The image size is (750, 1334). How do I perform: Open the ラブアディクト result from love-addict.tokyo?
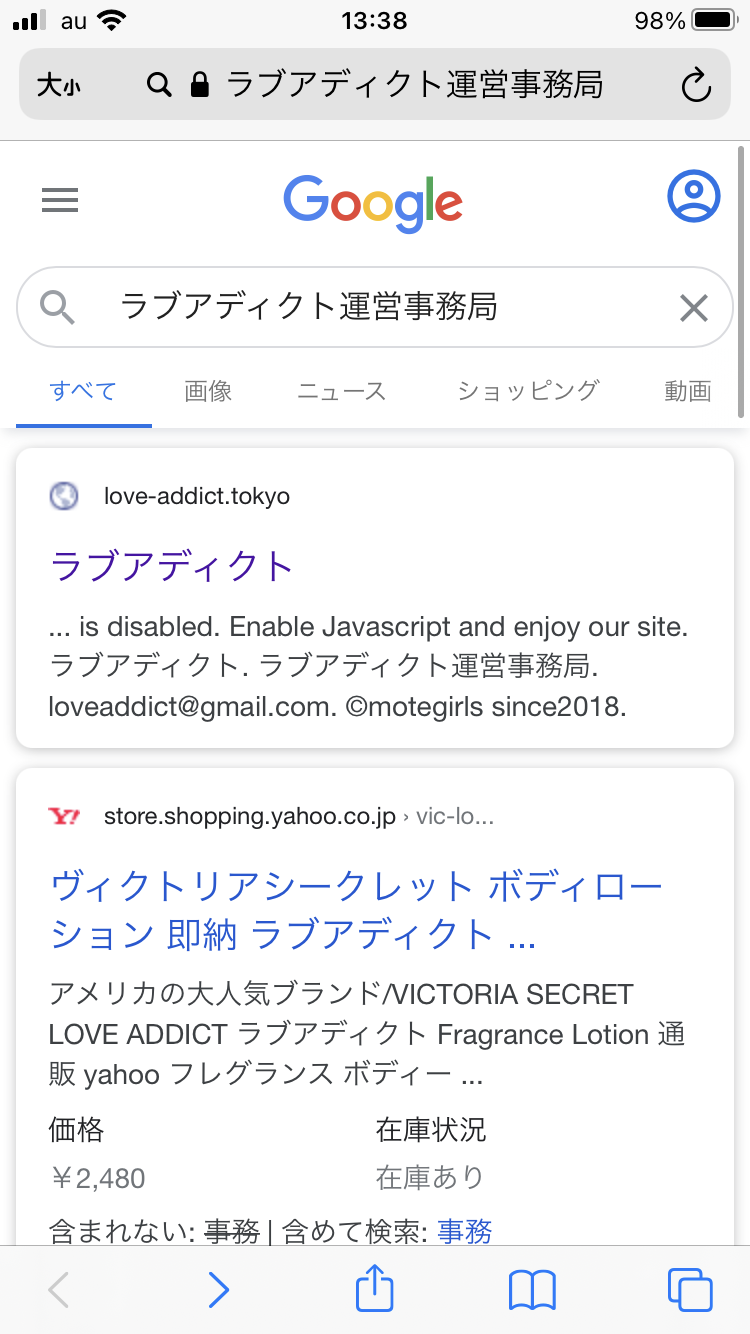click(171, 566)
